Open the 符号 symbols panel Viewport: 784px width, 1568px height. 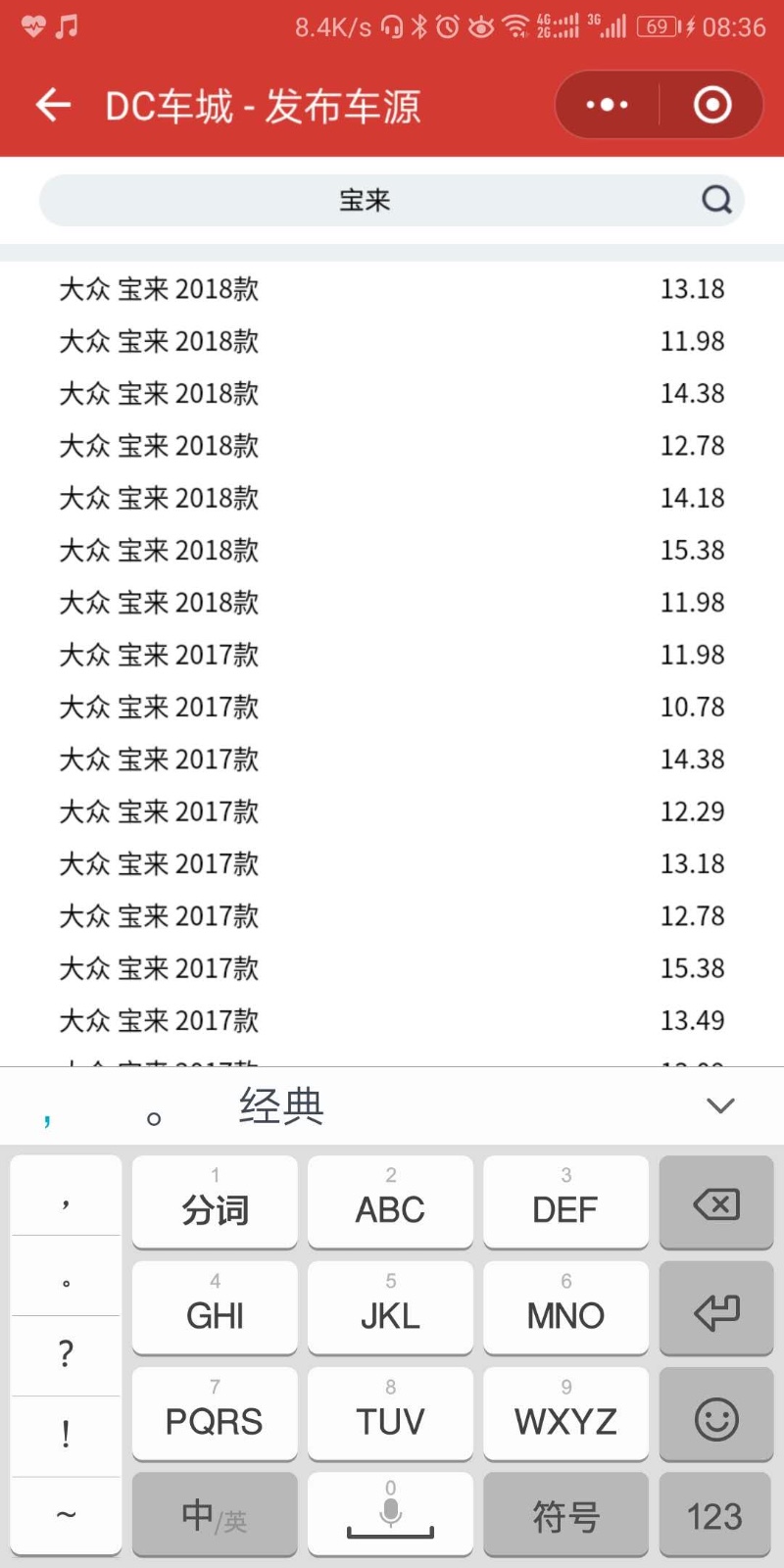pyautogui.click(x=565, y=1515)
